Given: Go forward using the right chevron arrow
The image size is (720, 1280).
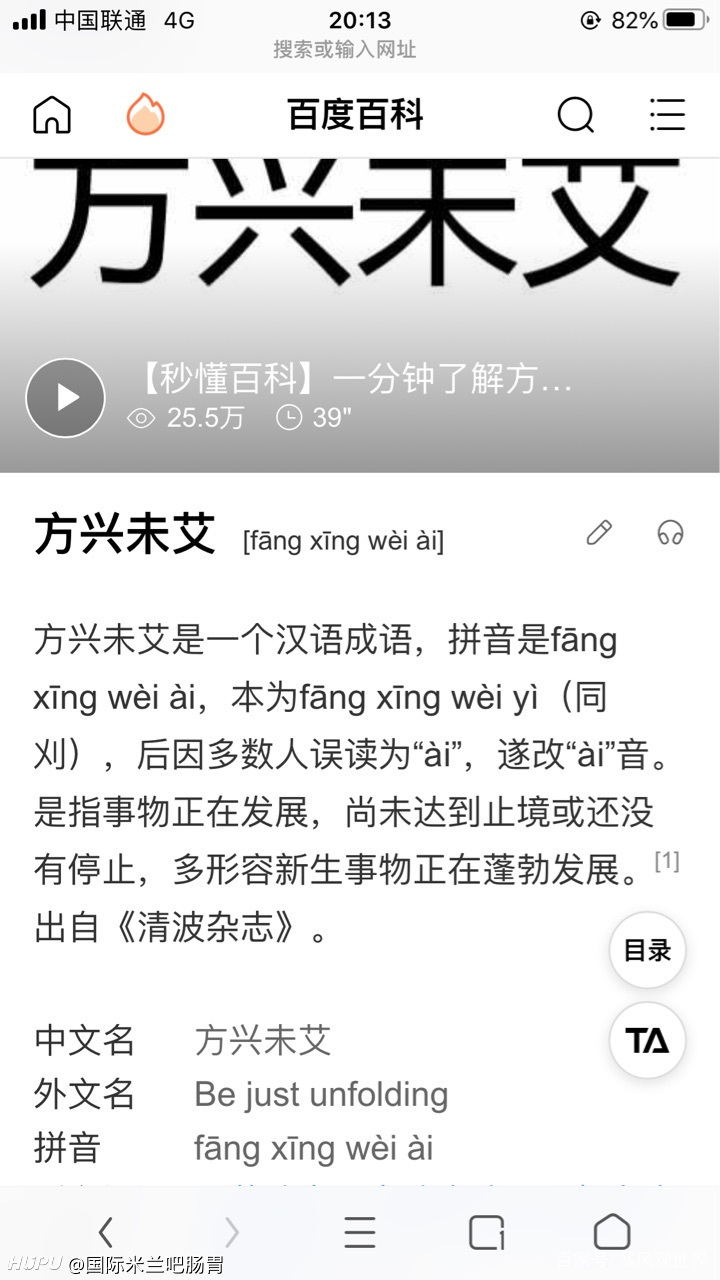Looking at the screenshot, I should 233,1233.
